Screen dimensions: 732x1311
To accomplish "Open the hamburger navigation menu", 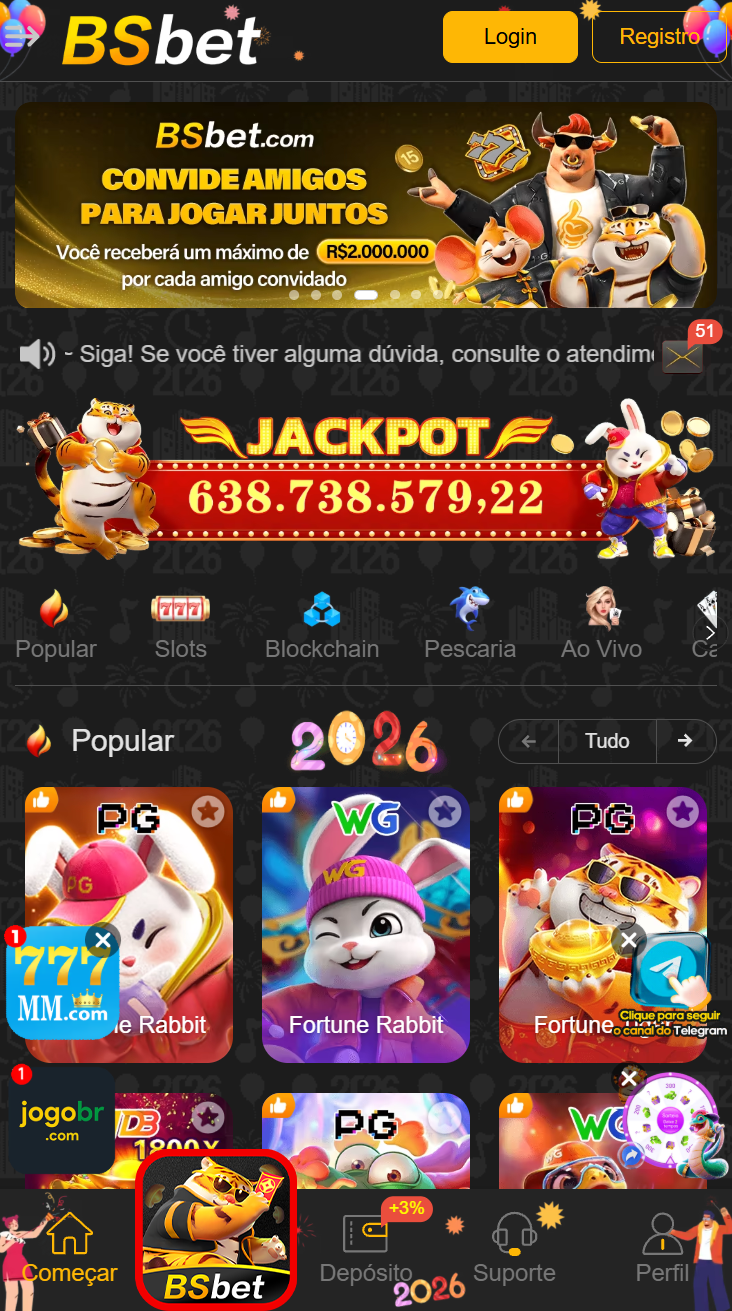I will [x=18, y=36].
